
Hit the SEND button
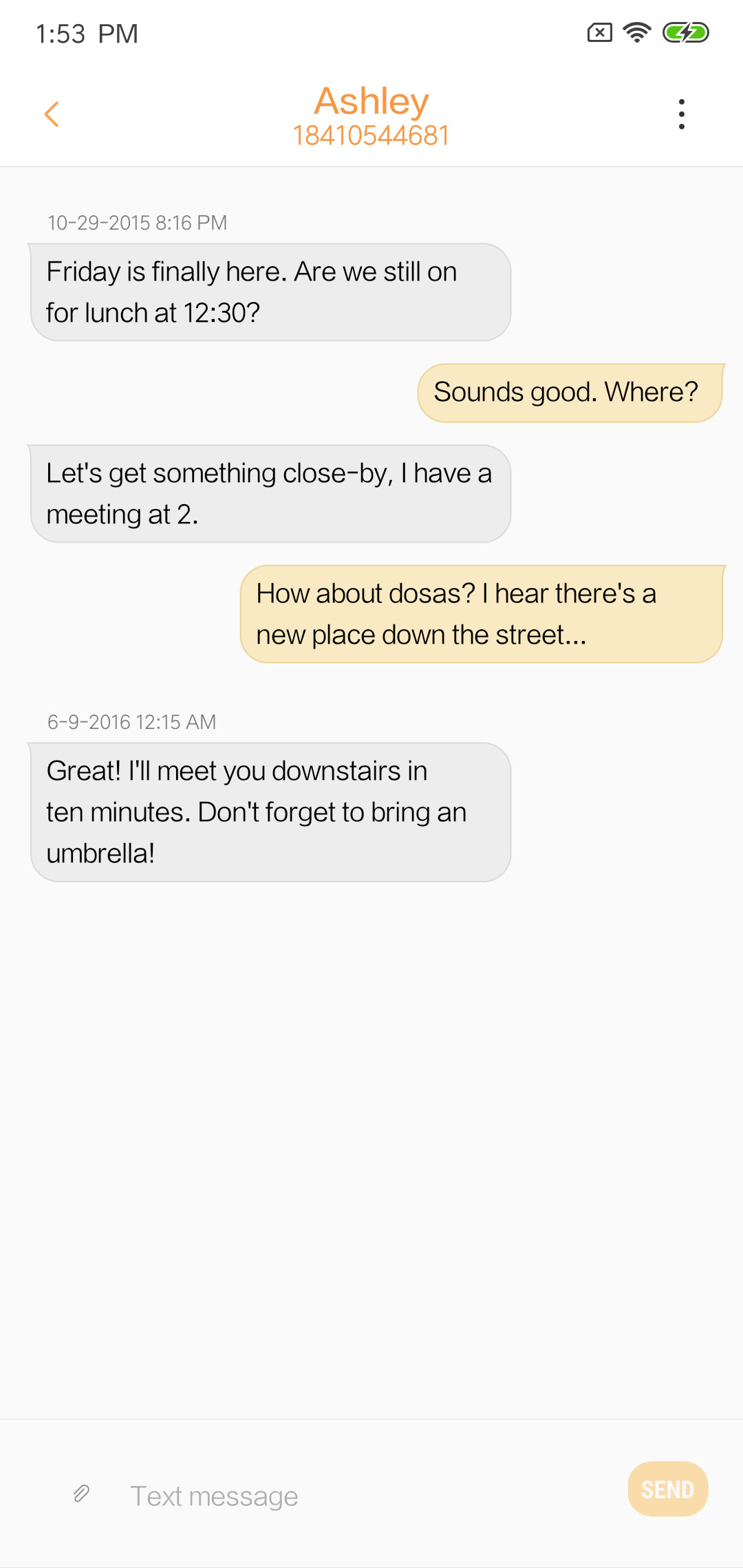point(667,1489)
